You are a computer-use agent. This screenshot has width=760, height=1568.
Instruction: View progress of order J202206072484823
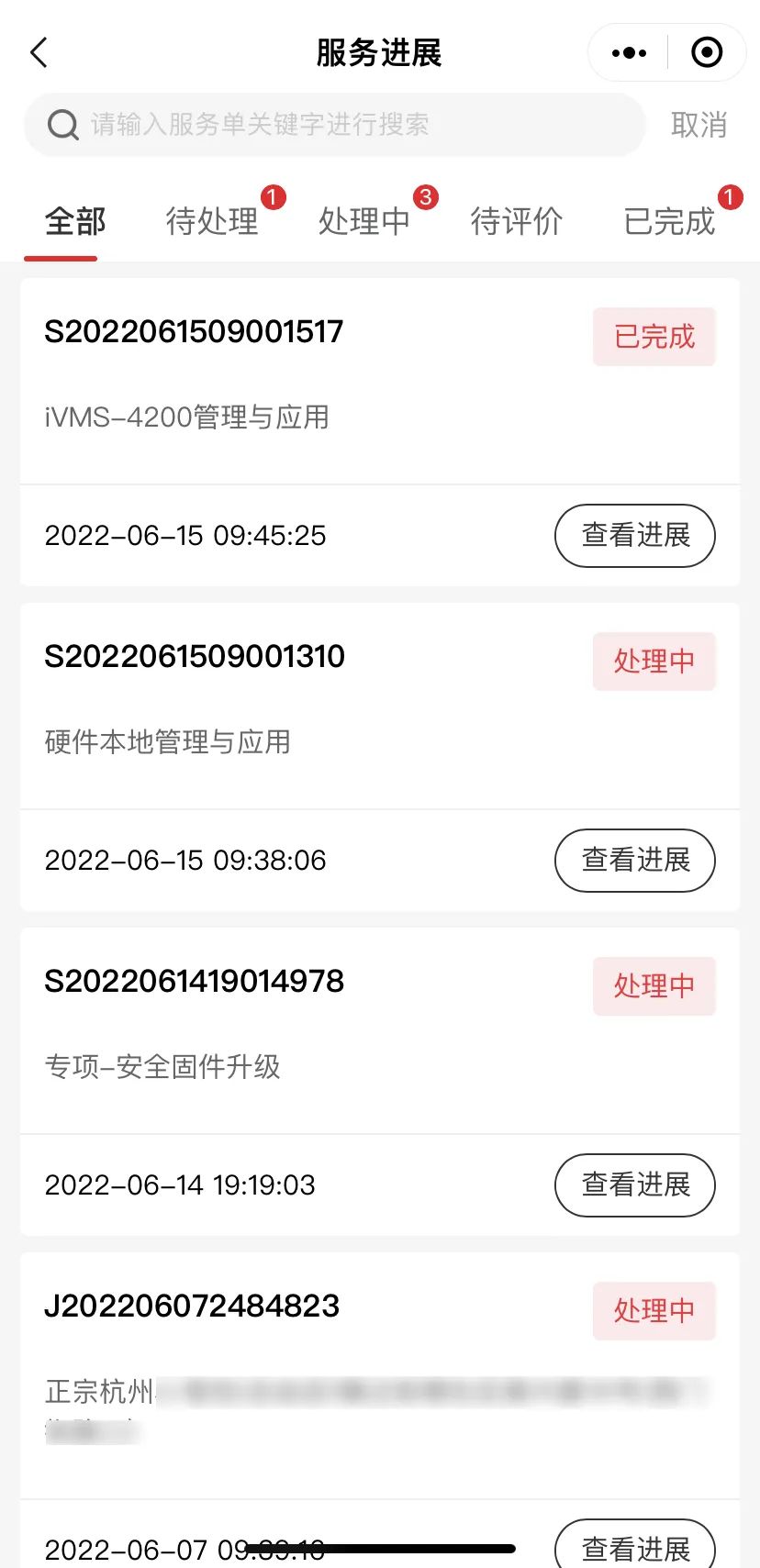tap(634, 1547)
